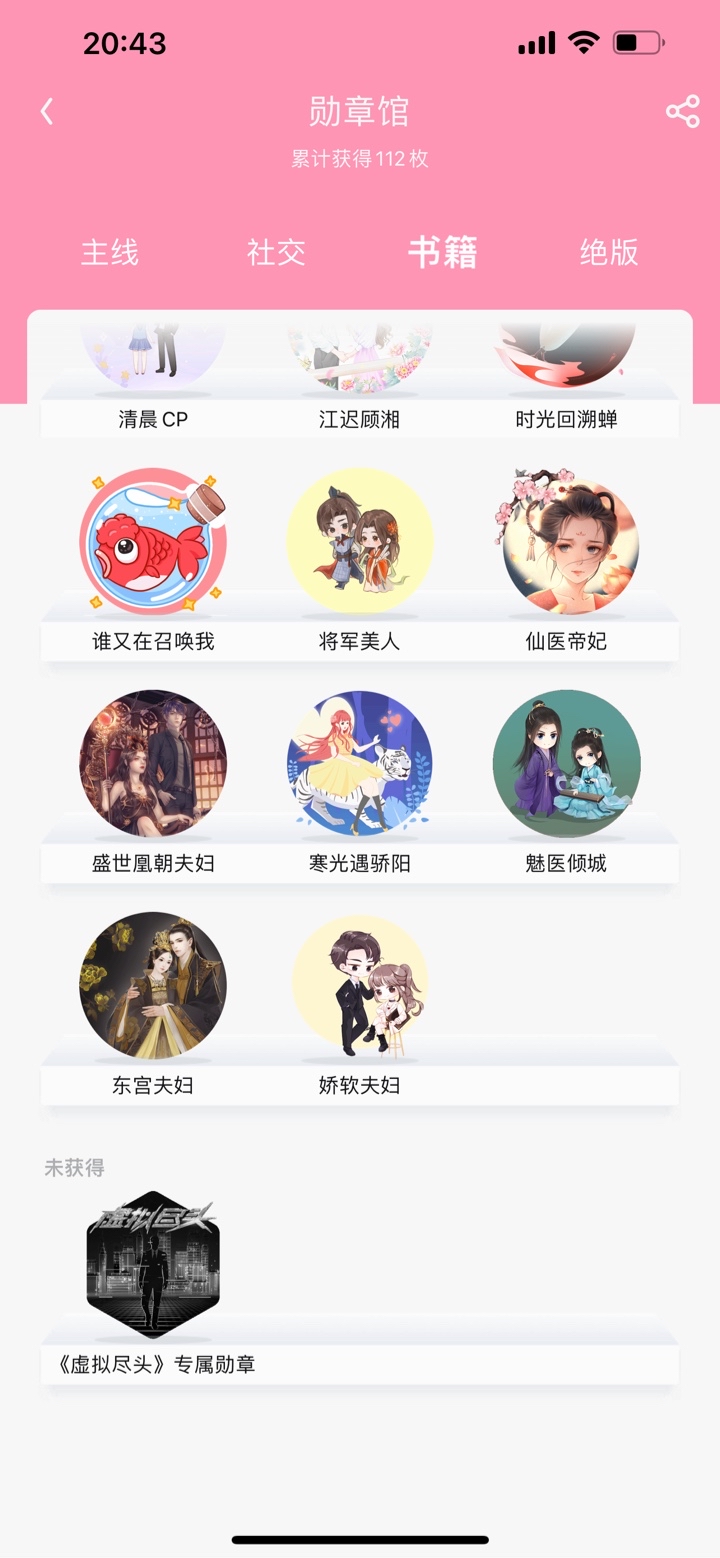
Task: View the 仙医帝妃 medal details
Action: (x=566, y=543)
